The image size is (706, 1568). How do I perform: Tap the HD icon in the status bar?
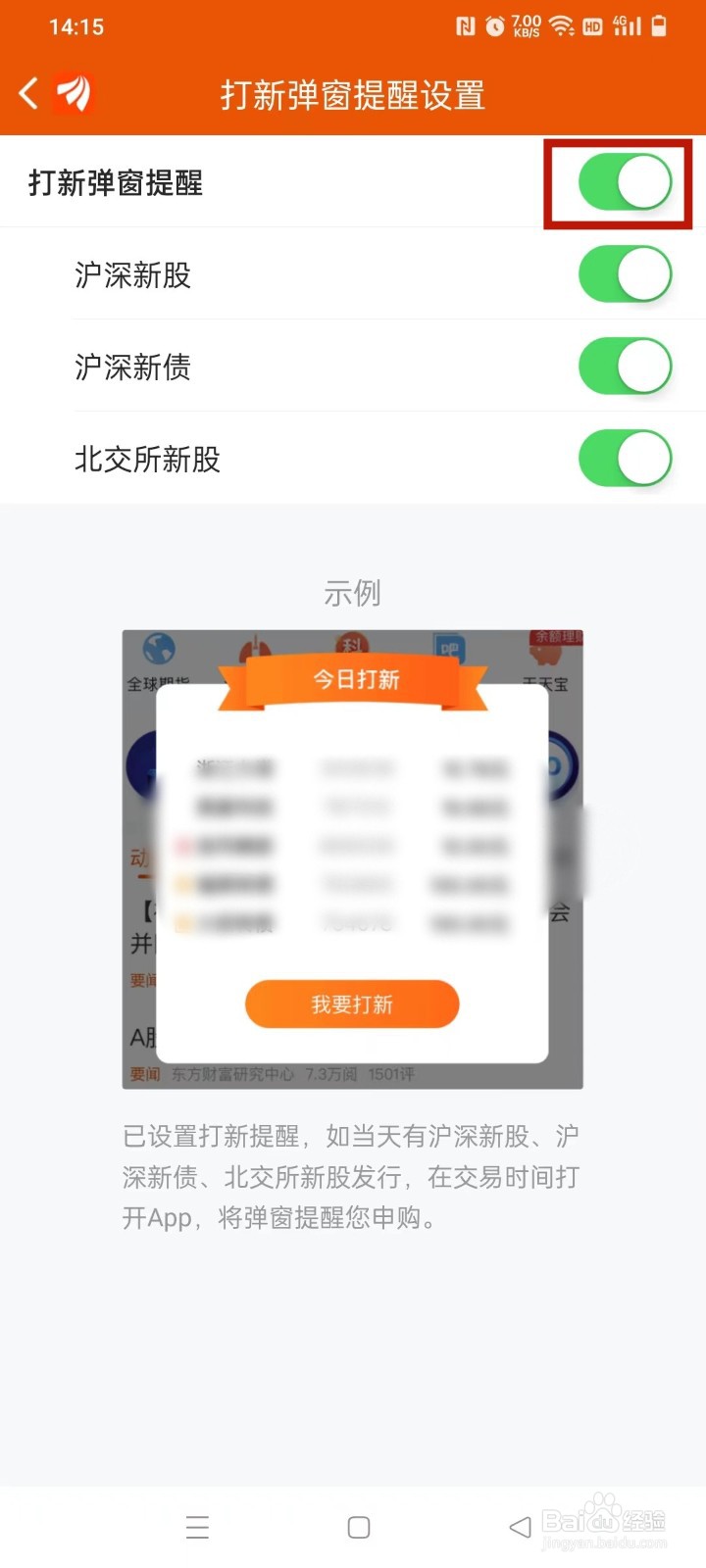click(591, 26)
